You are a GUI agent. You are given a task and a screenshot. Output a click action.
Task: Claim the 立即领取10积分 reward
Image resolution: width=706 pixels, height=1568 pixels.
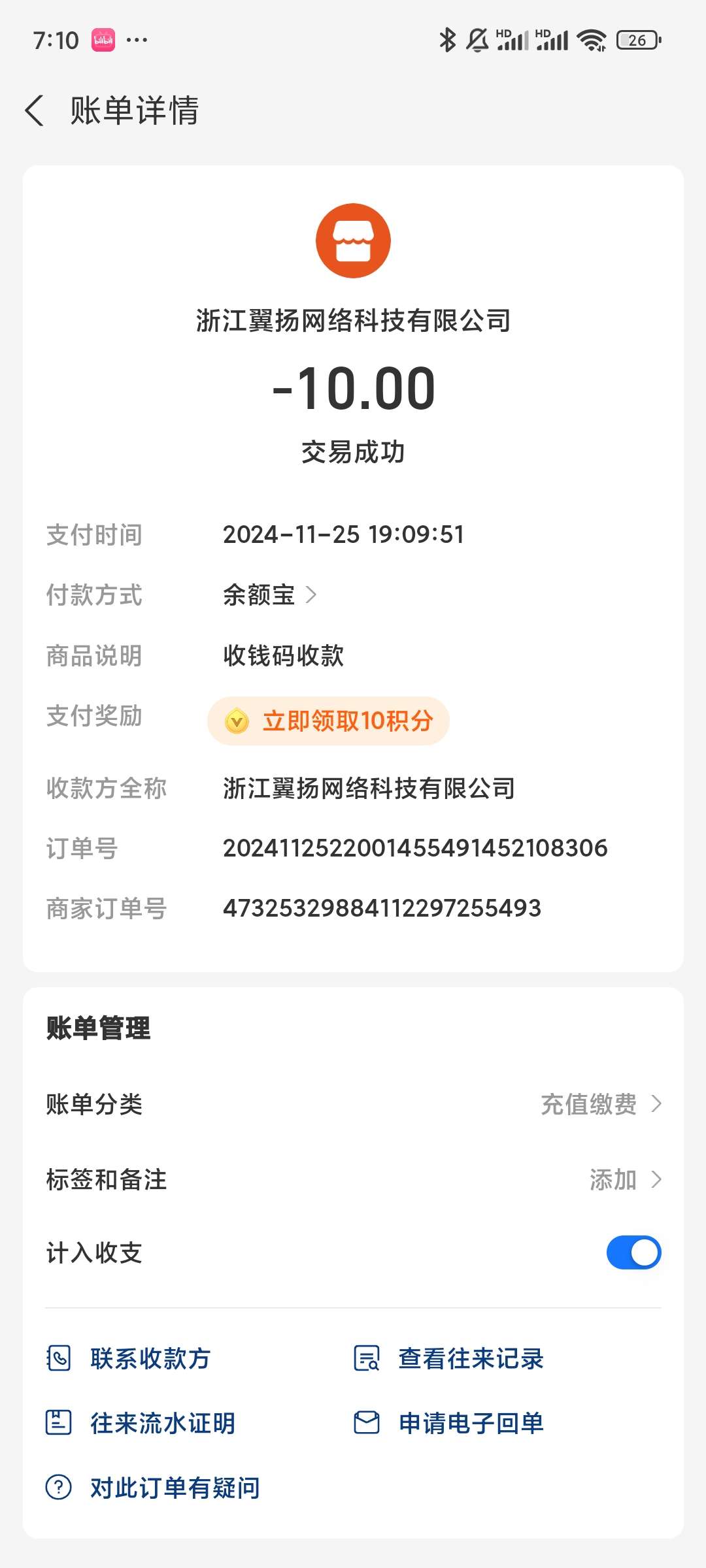coord(328,721)
